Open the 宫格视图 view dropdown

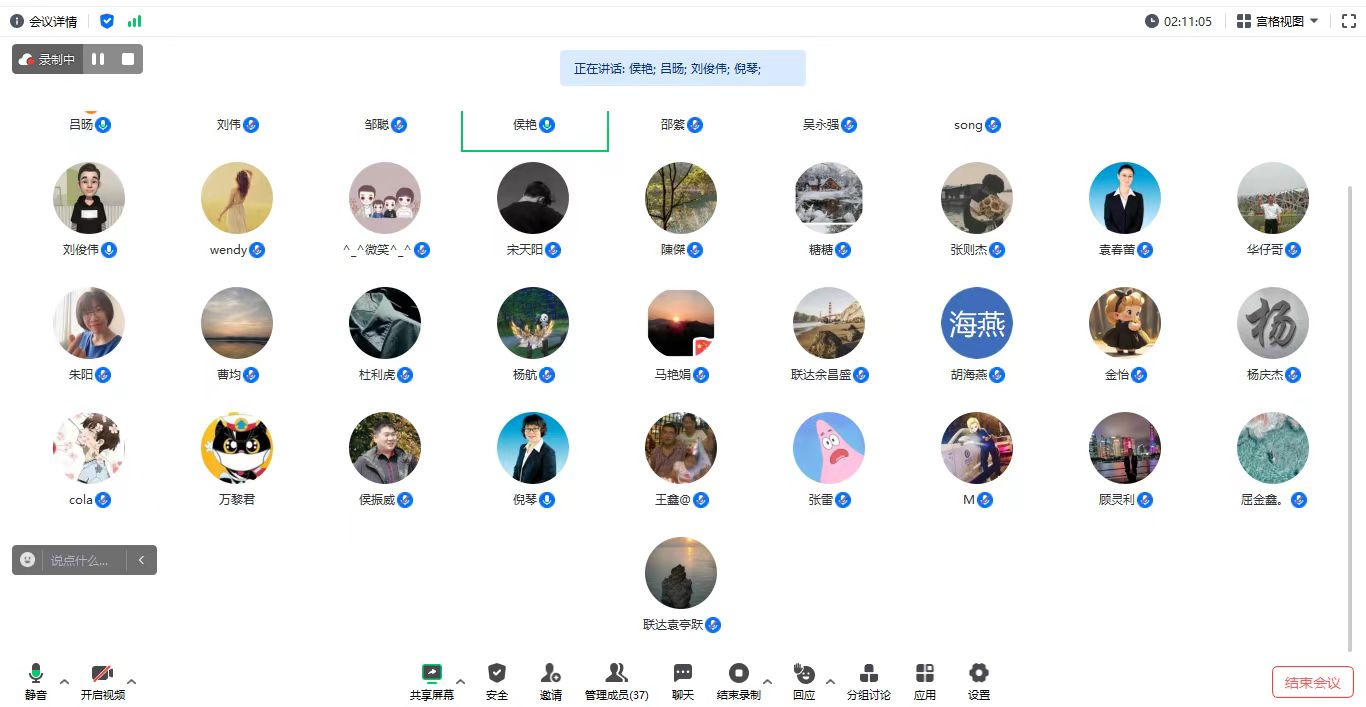(x=1278, y=21)
